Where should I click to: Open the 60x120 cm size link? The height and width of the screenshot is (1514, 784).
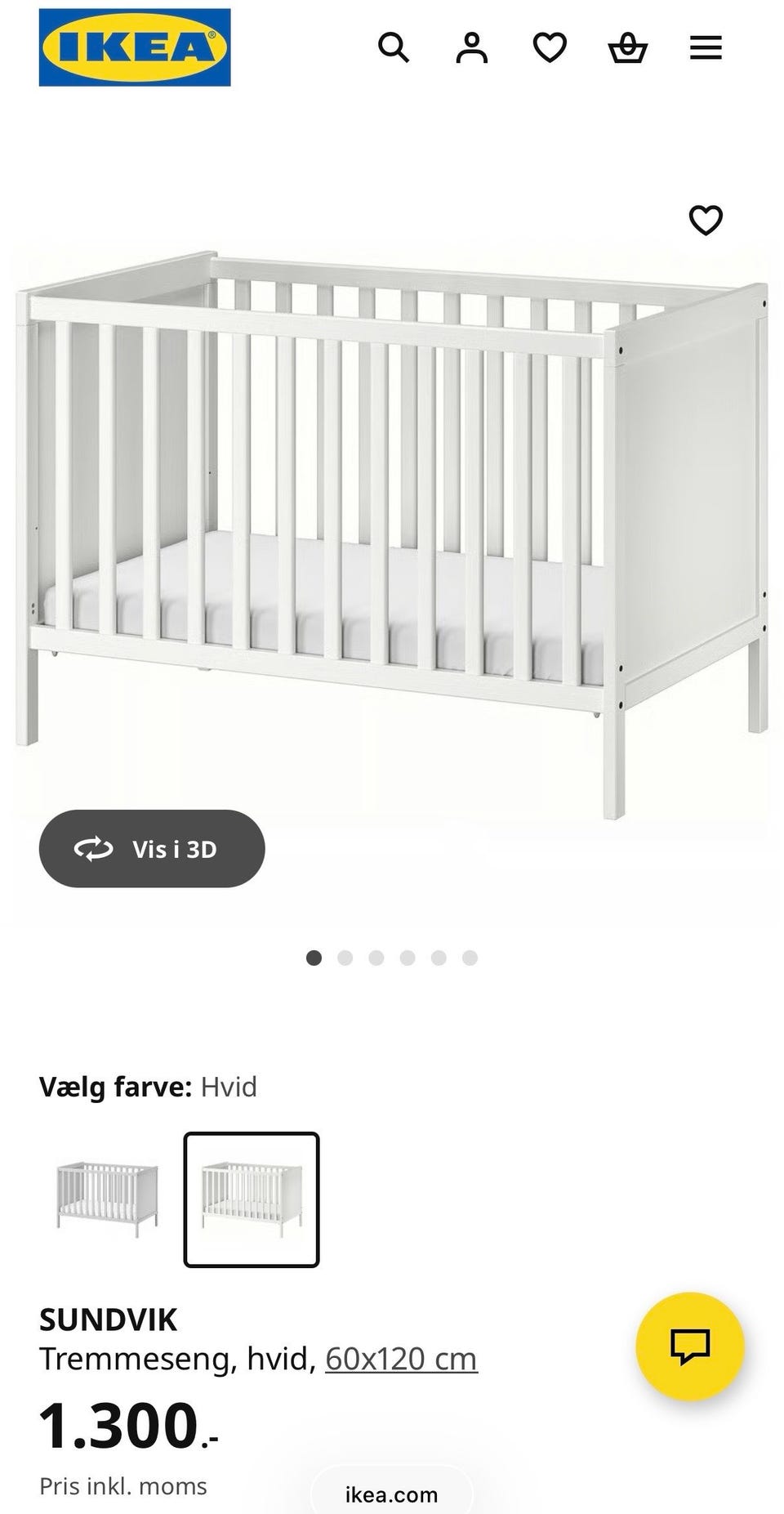tap(399, 1359)
